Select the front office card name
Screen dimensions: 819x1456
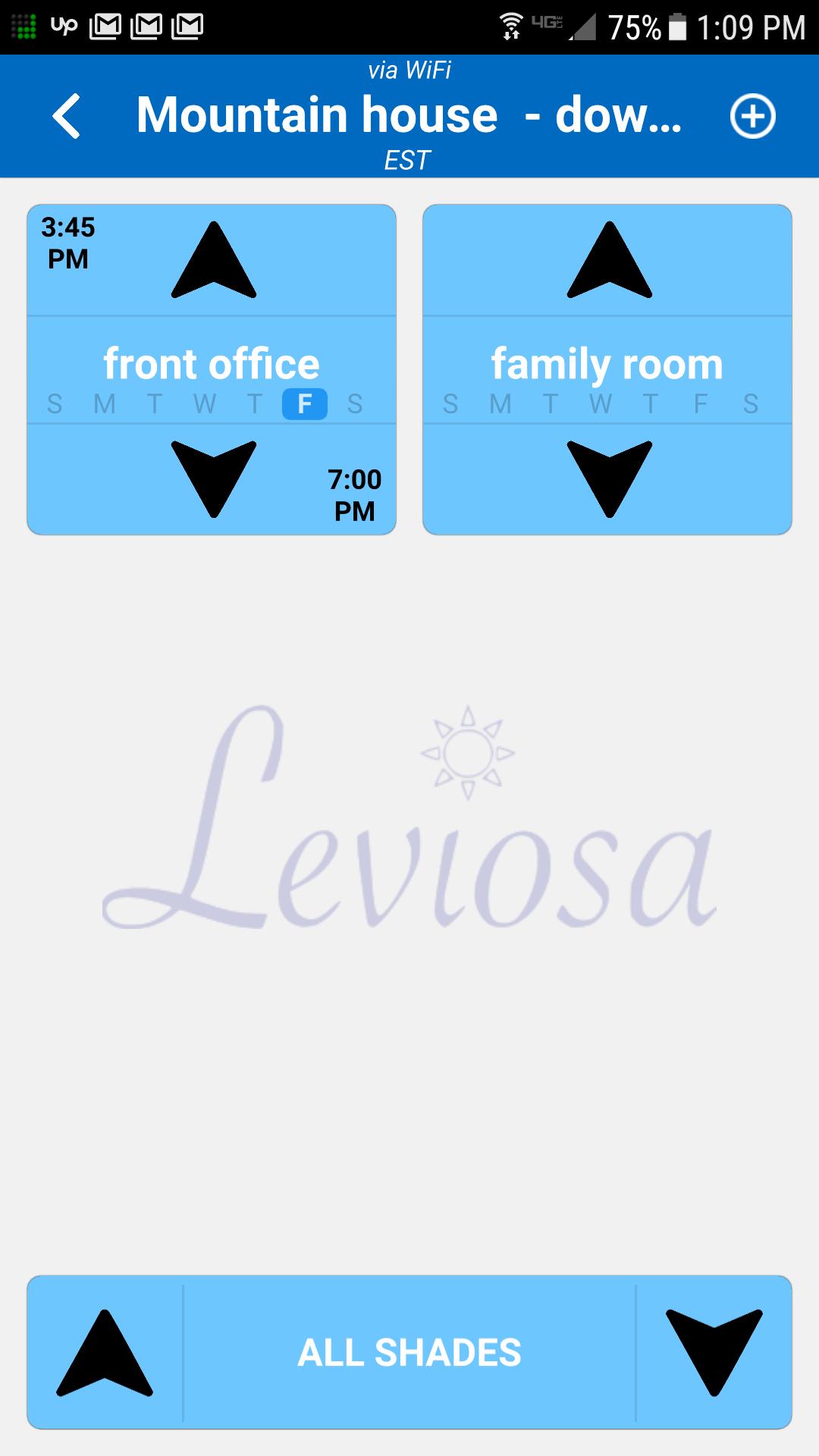(x=212, y=362)
